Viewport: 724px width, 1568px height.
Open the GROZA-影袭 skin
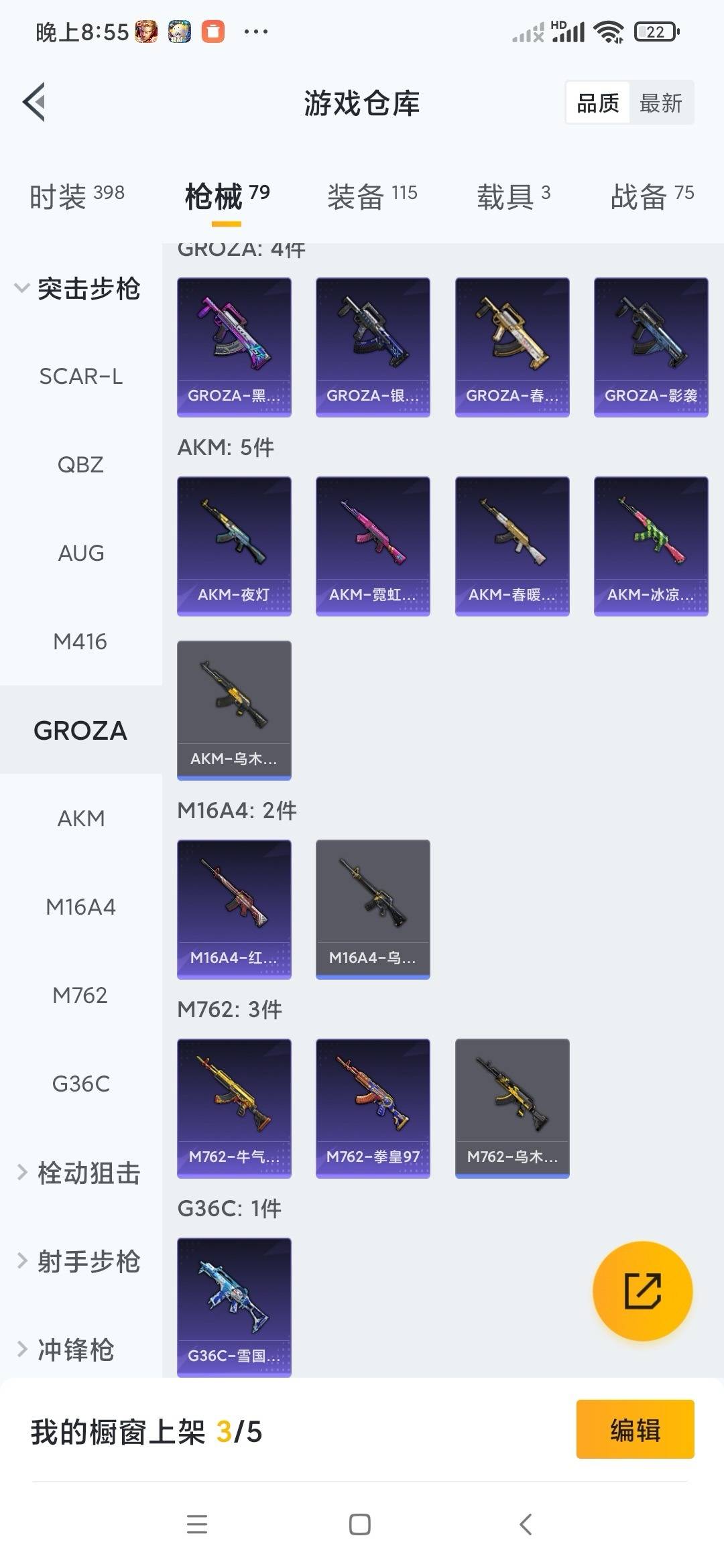[651, 347]
